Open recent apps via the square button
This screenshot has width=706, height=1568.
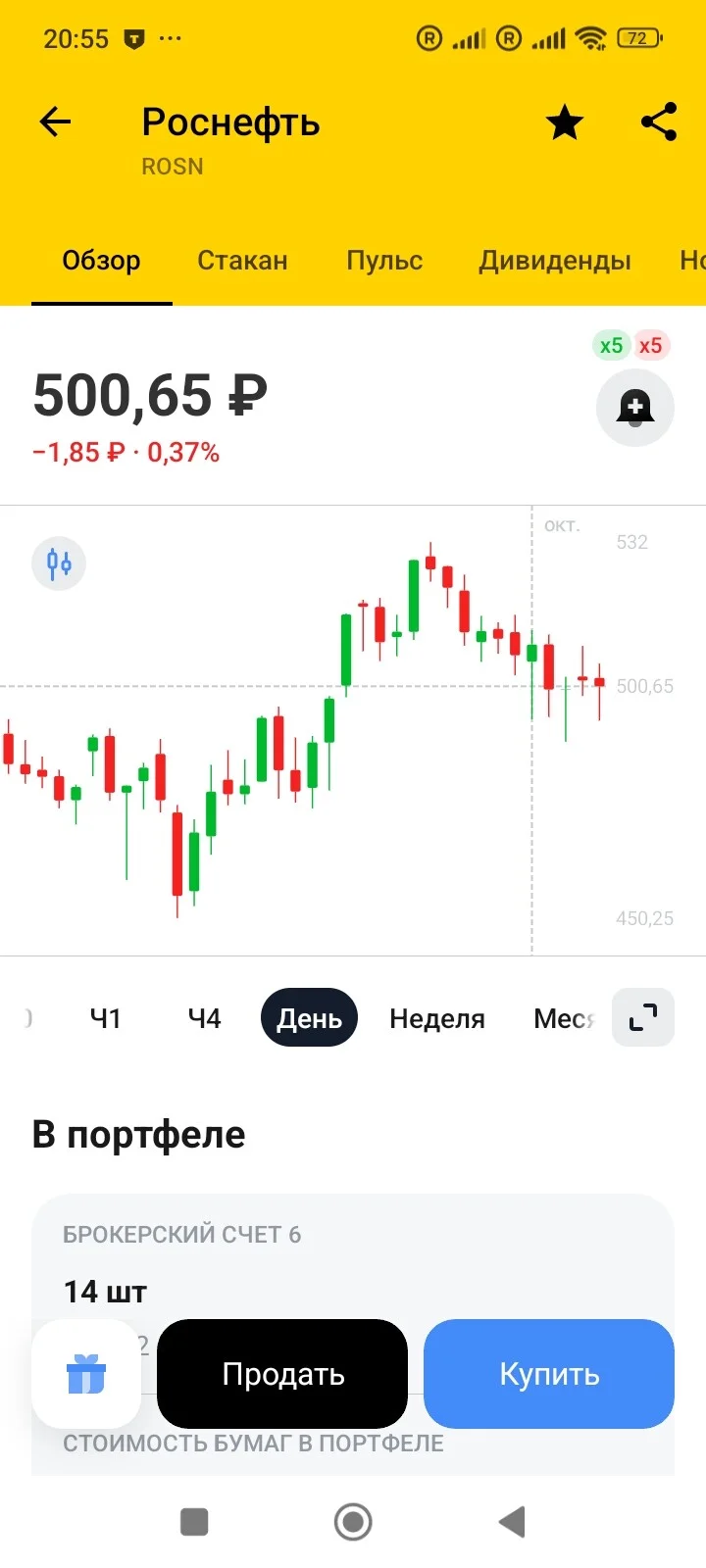point(194,1522)
